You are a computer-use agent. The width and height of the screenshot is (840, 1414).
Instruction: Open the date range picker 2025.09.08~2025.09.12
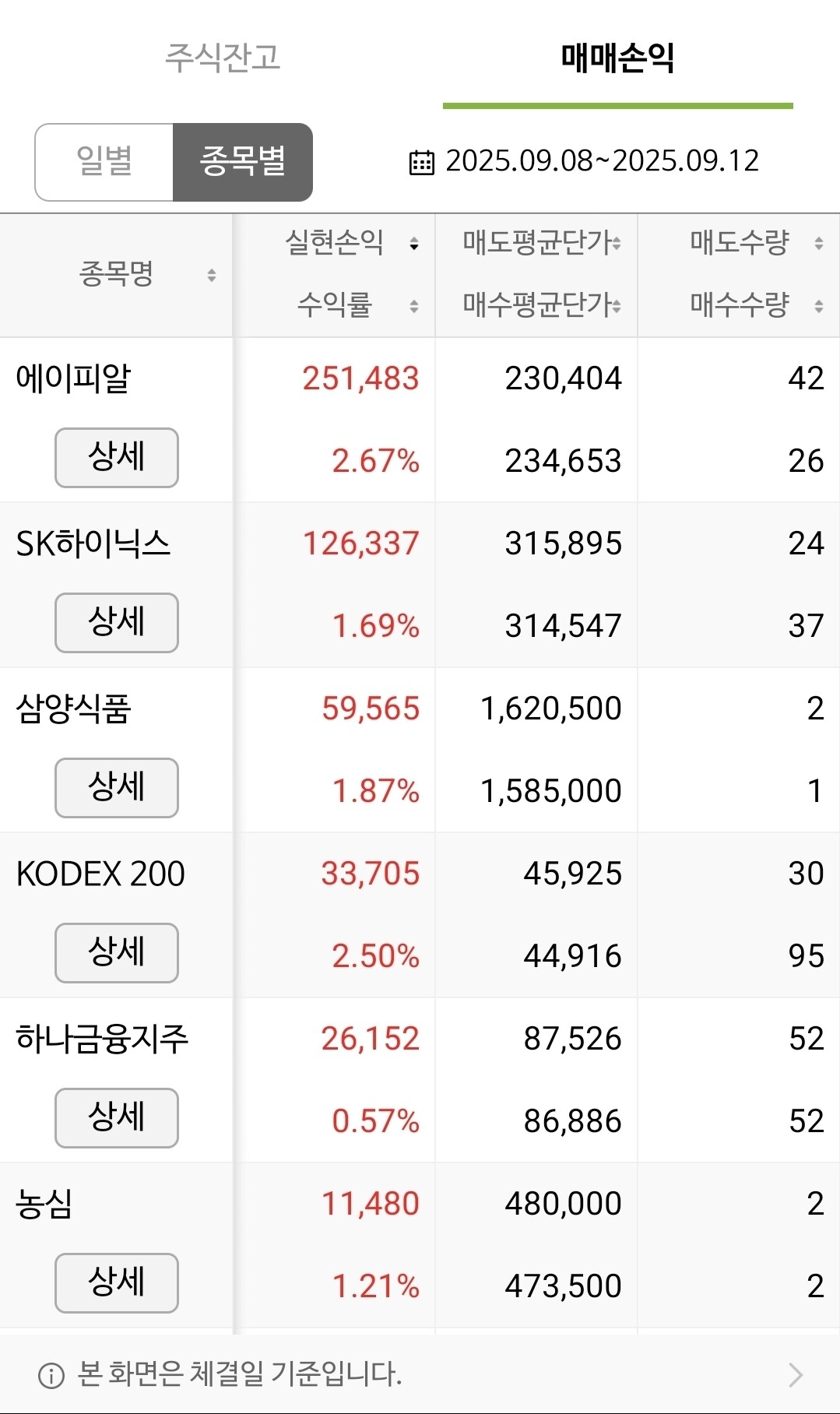pyautogui.click(x=584, y=161)
